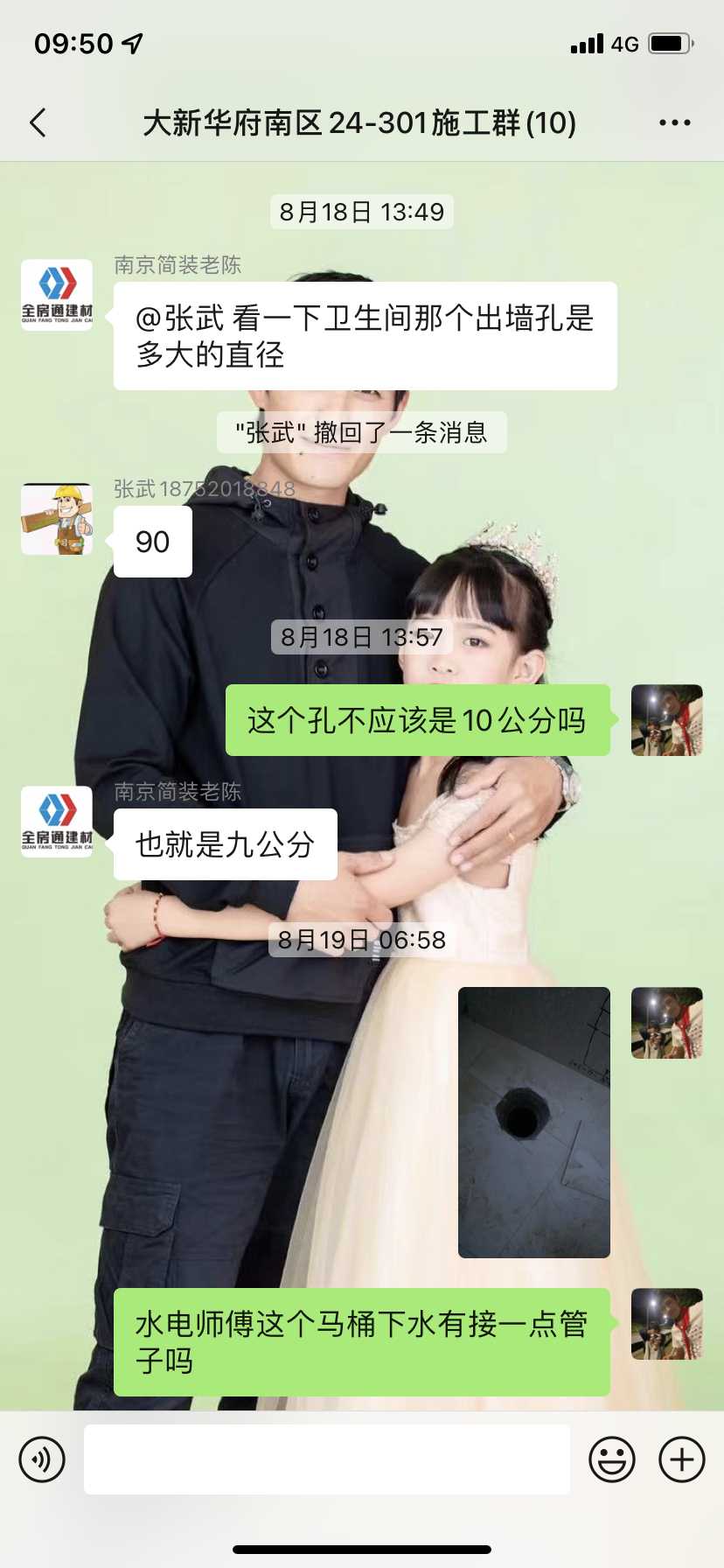Go back to the chat list
This screenshot has width=724, height=1568.
[x=38, y=123]
